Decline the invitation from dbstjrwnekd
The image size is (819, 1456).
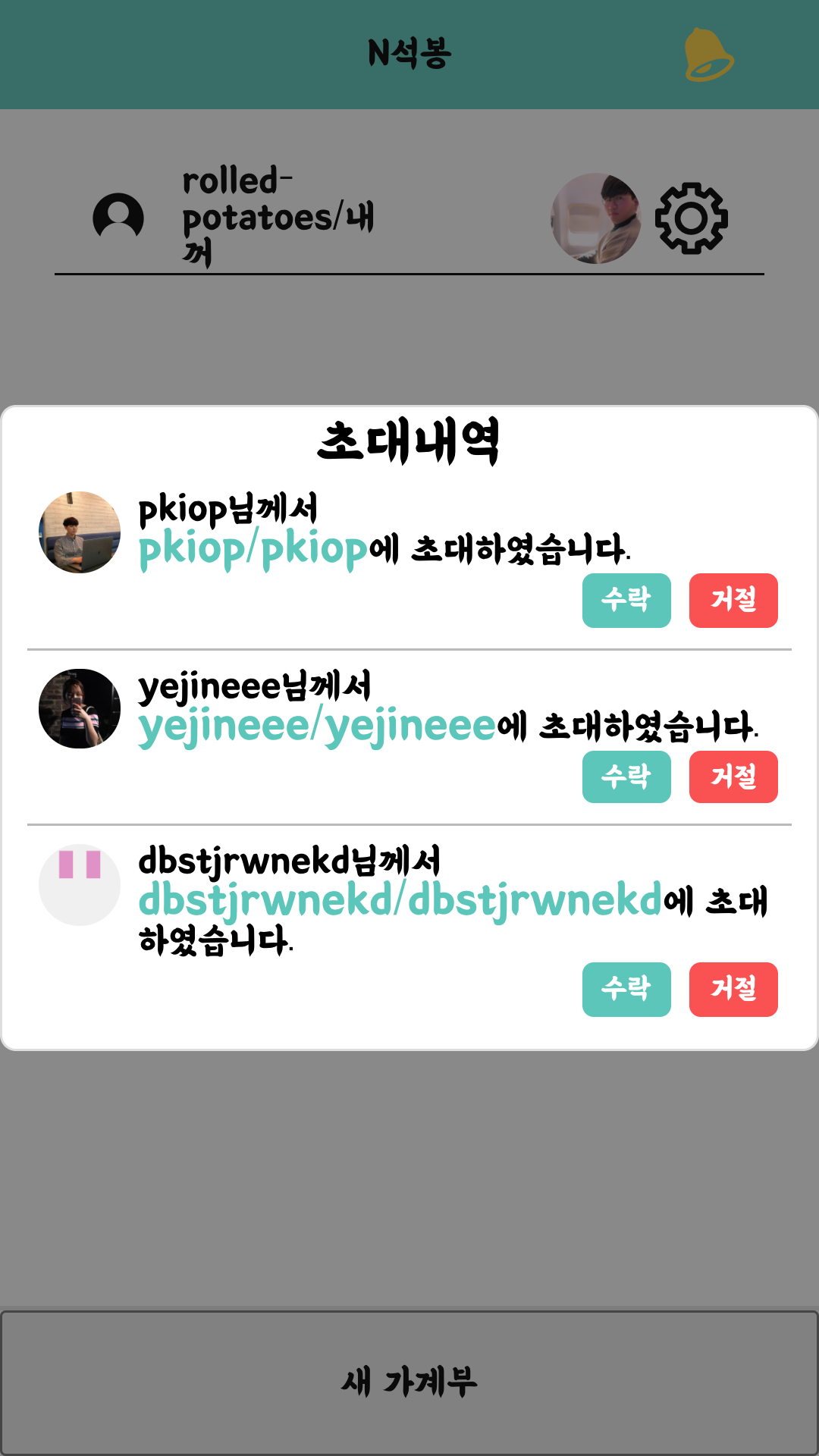(733, 989)
